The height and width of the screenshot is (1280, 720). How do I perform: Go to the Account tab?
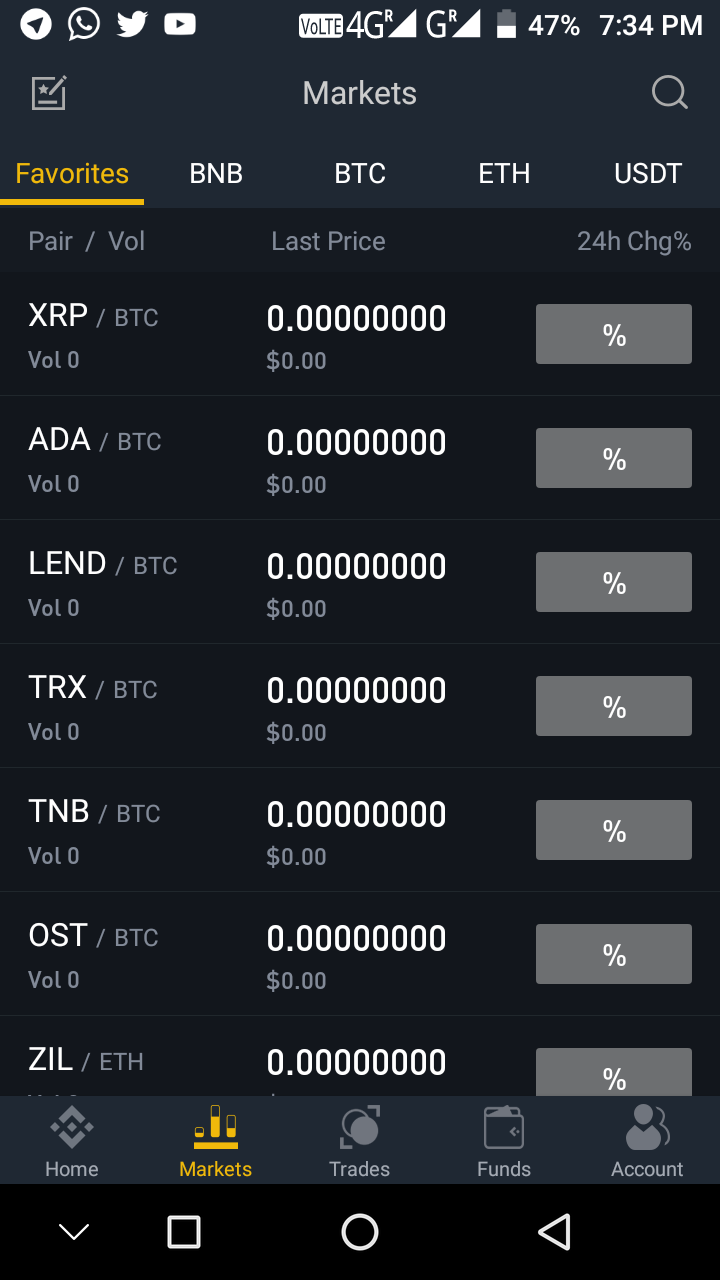(648, 1141)
